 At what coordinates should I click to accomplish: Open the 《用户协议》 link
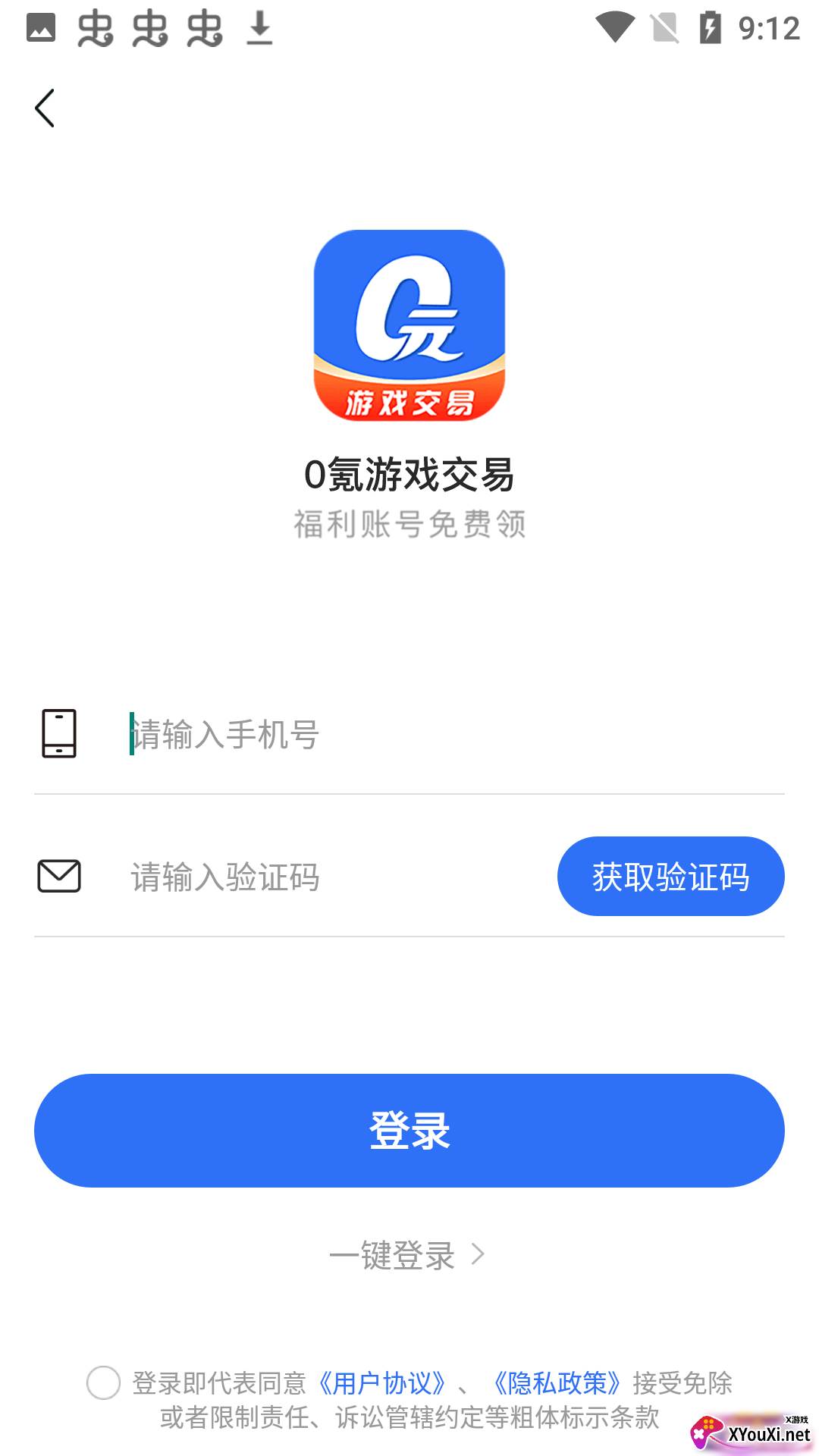(x=382, y=1383)
